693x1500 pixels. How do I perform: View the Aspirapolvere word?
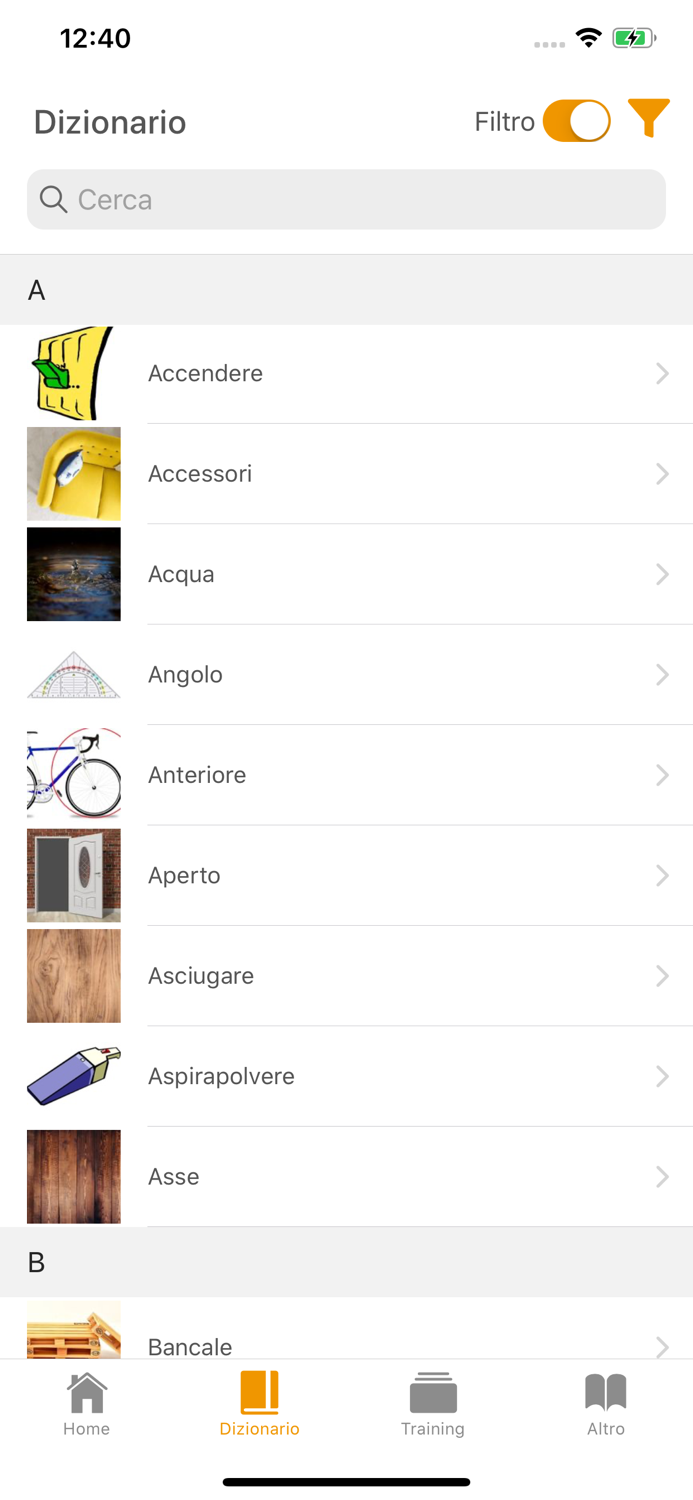pos(346,1076)
